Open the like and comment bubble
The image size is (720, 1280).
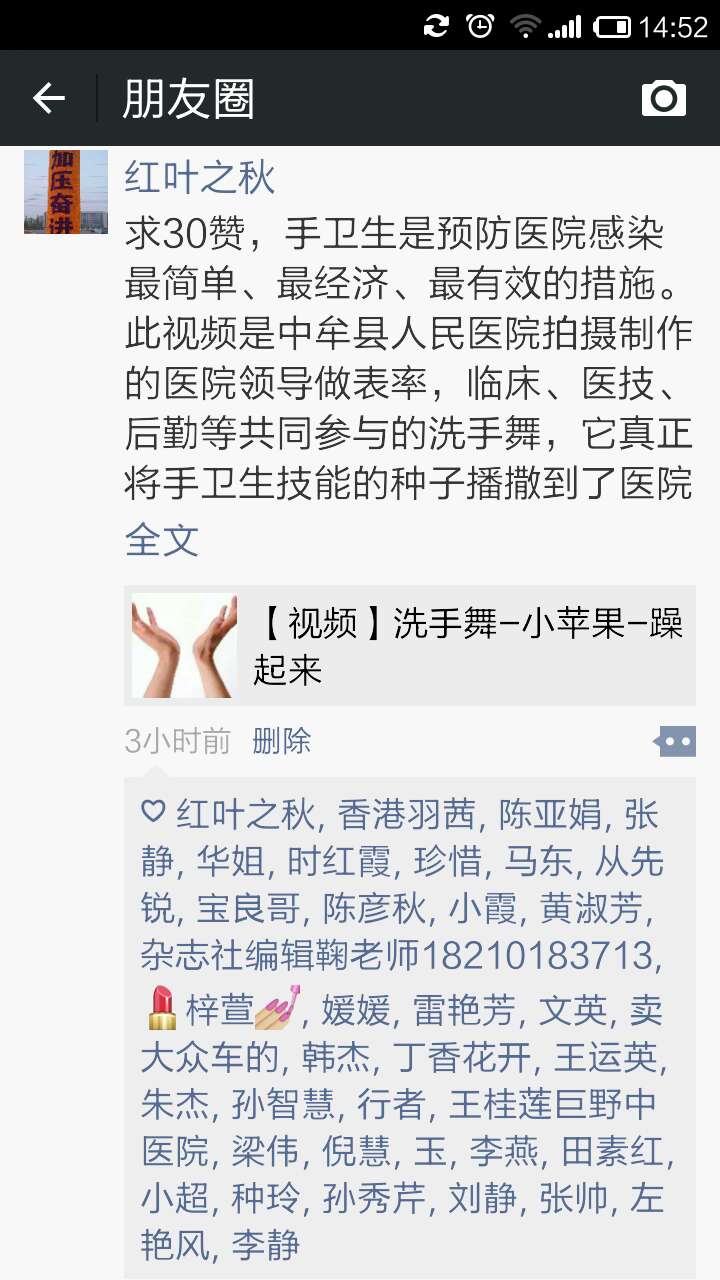[x=675, y=742]
